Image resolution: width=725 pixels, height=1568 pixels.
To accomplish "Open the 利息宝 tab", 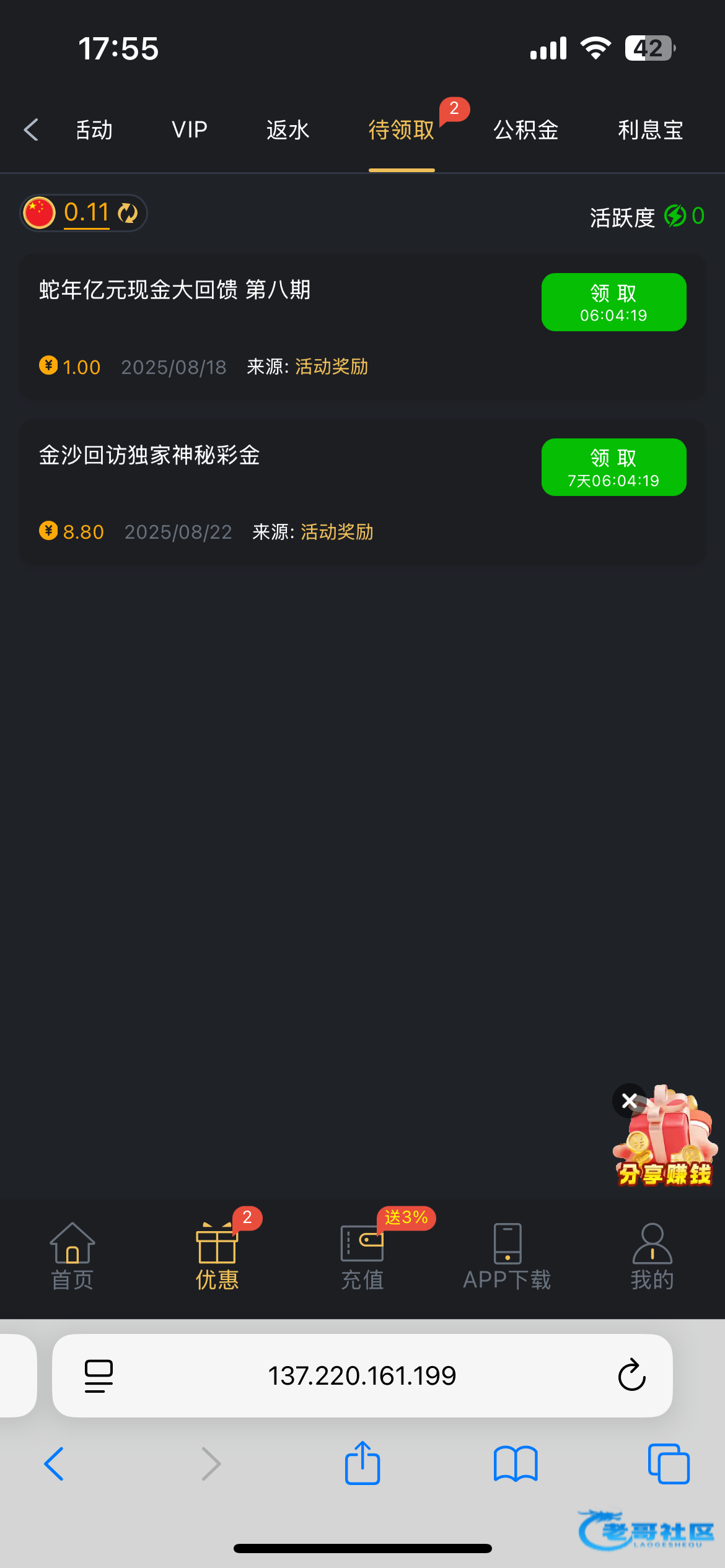I will (650, 130).
